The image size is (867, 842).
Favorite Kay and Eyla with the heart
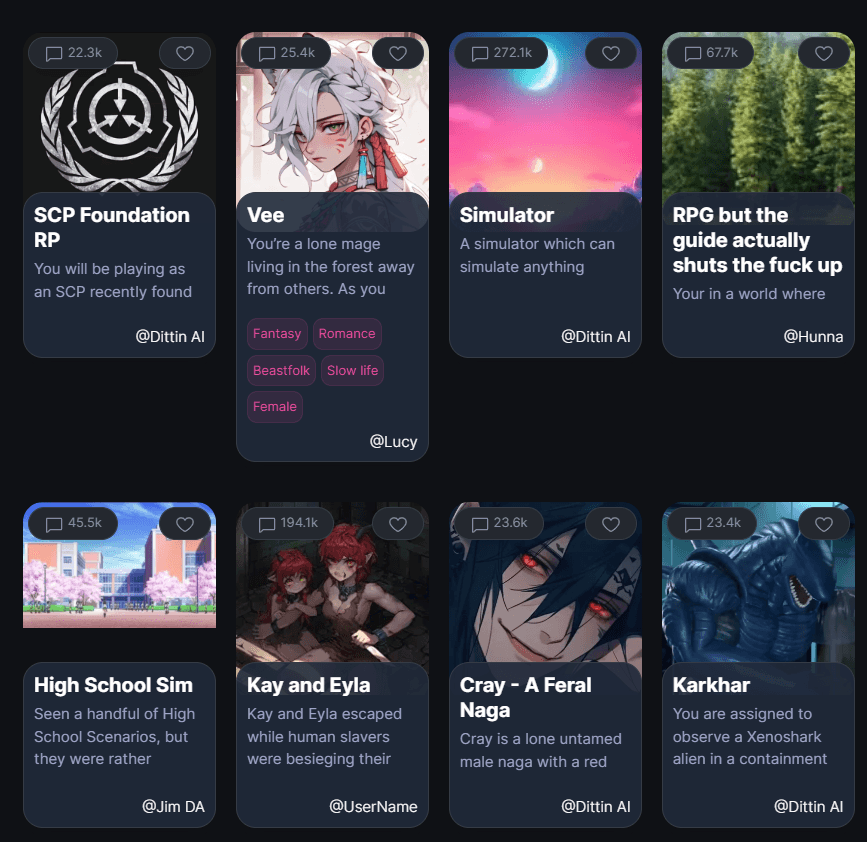click(x=398, y=523)
